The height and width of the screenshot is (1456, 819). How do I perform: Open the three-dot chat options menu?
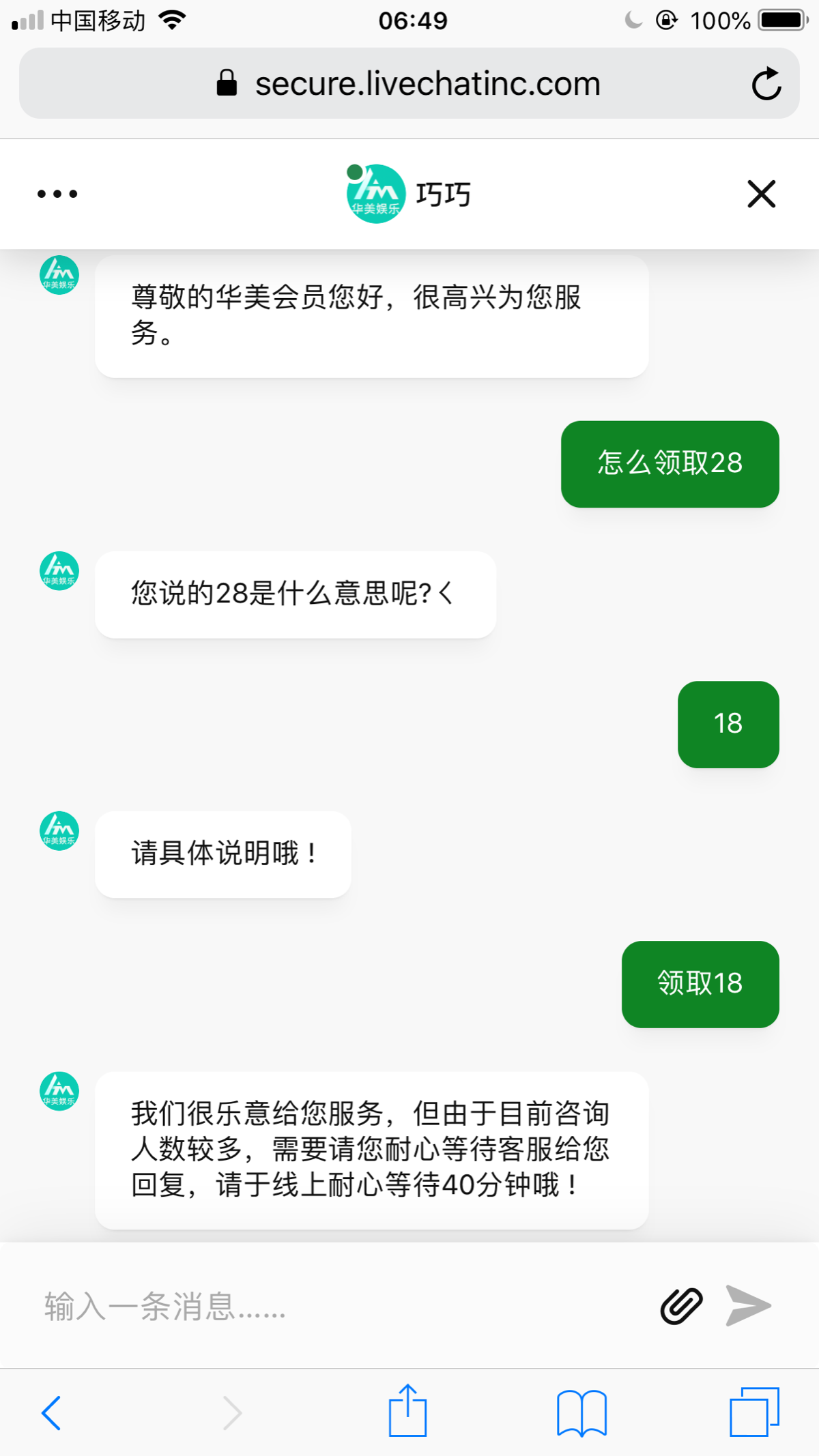(x=57, y=194)
